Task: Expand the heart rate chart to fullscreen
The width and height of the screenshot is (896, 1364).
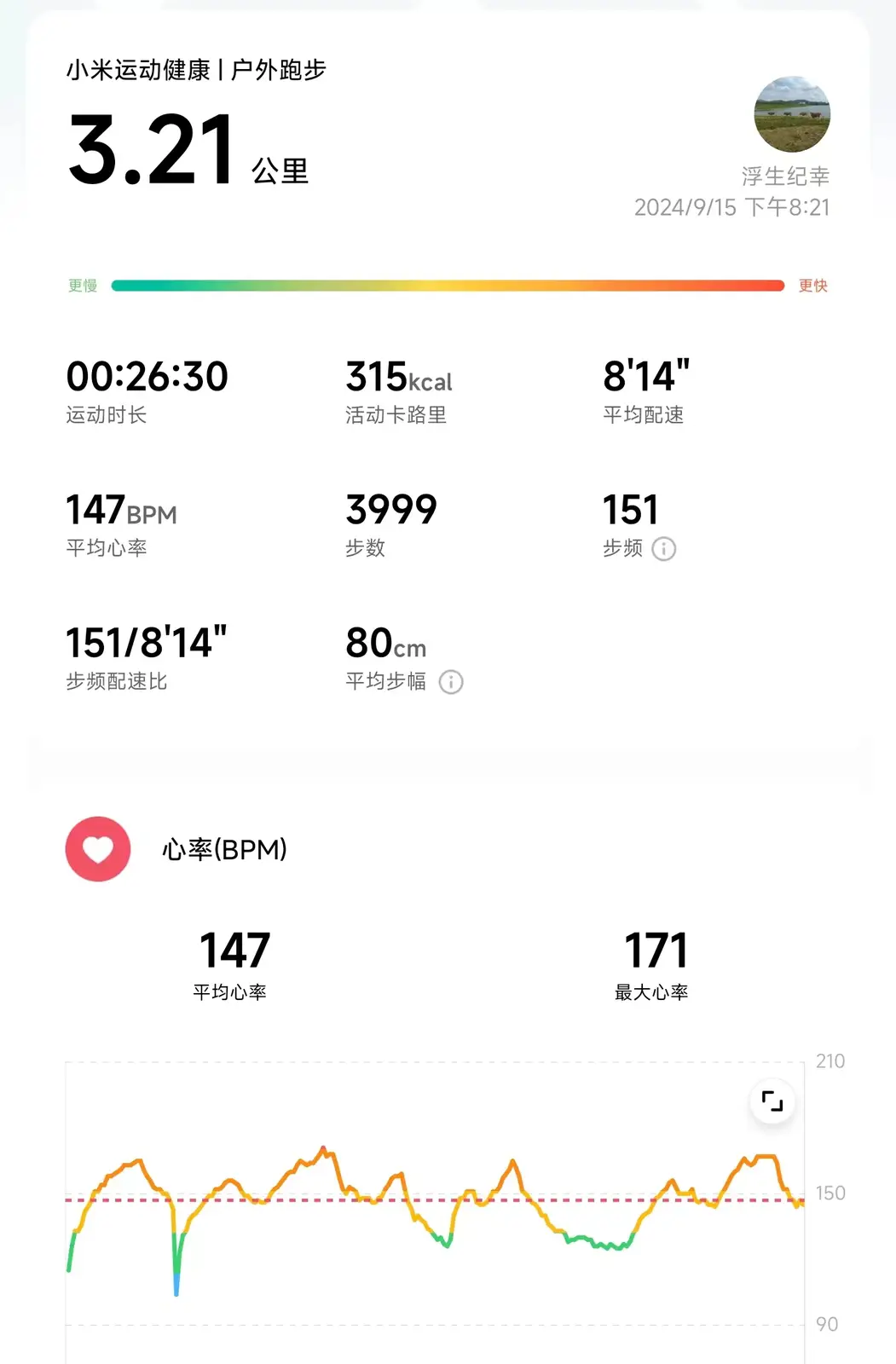Action: tap(772, 1101)
